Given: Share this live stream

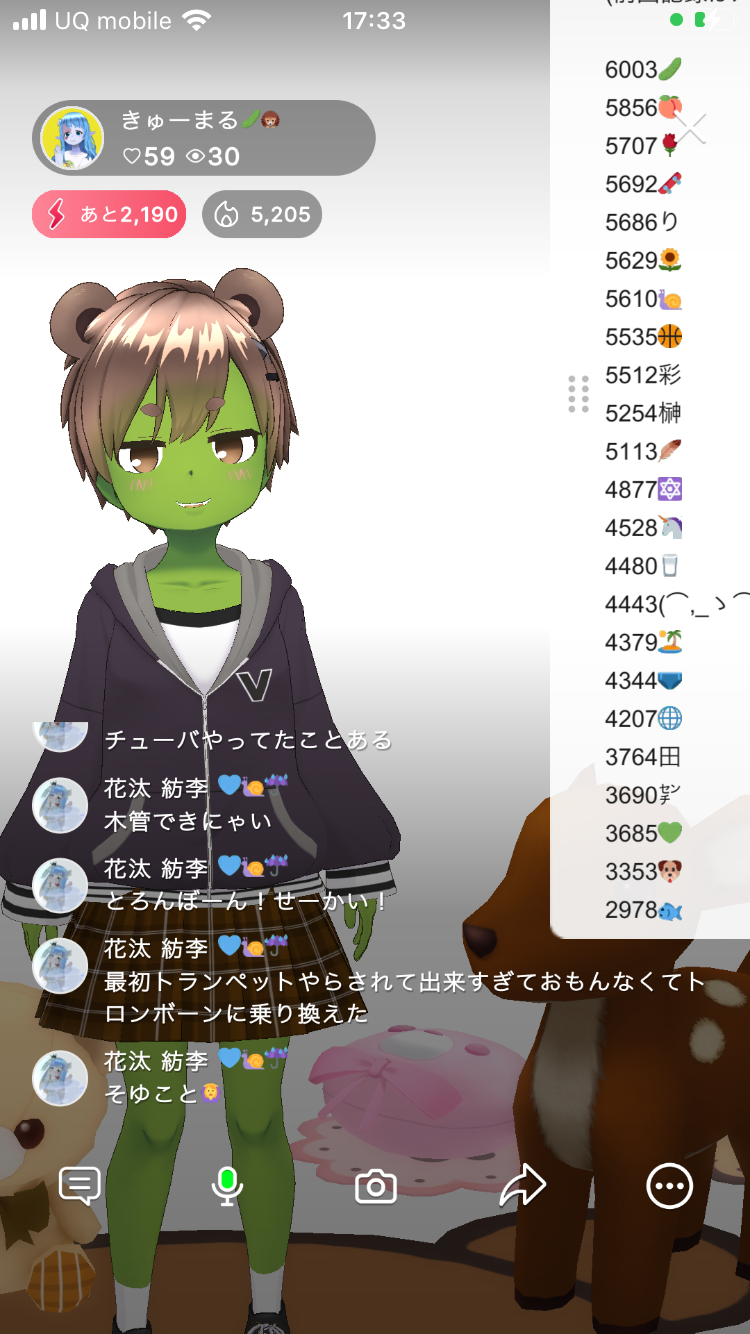Looking at the screenshot, I should (522, 1187).
